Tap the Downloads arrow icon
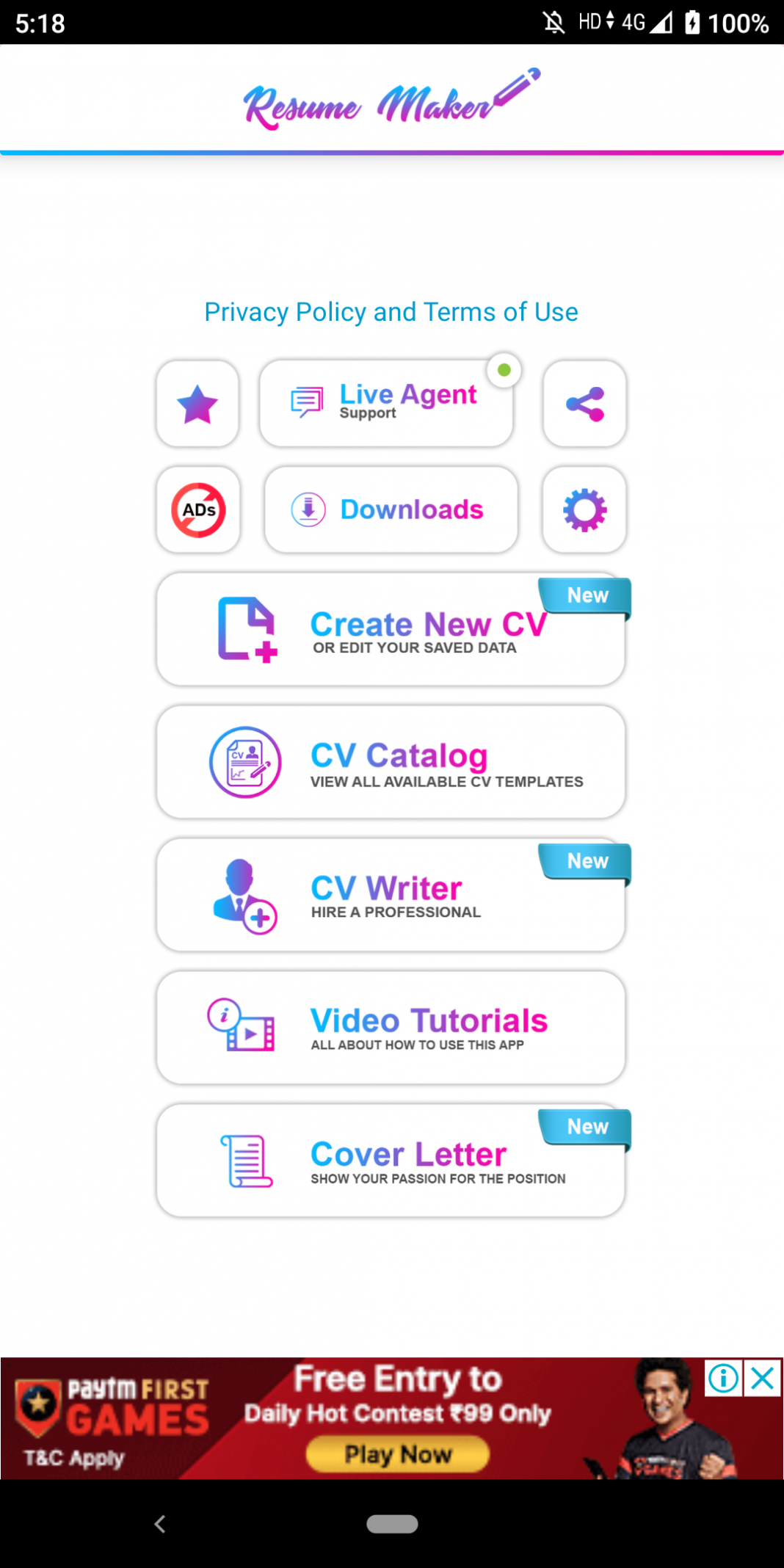This screenshot has height=1568, width=784. pos(308,509)
